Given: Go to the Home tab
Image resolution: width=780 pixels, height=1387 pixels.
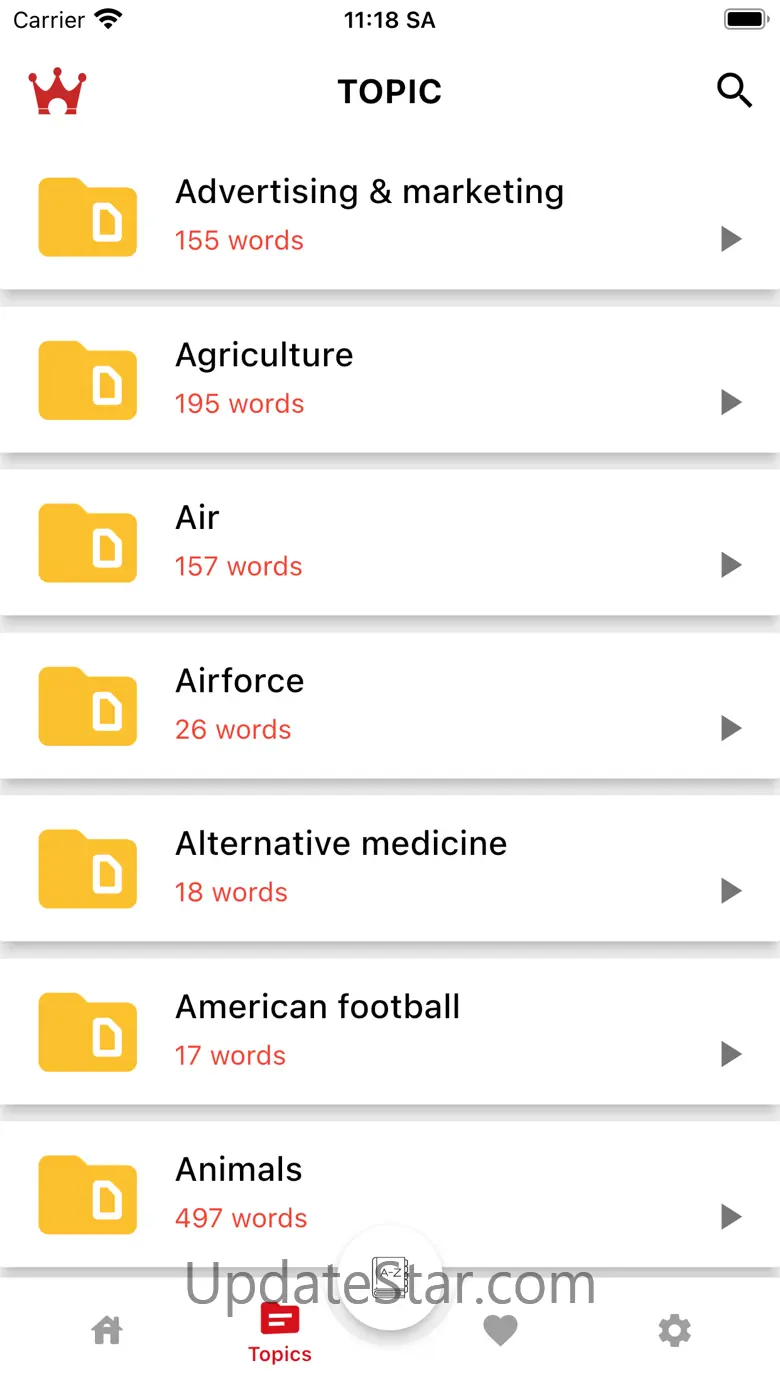Looking at the screenshot, I should click(x=107, y=1331).
